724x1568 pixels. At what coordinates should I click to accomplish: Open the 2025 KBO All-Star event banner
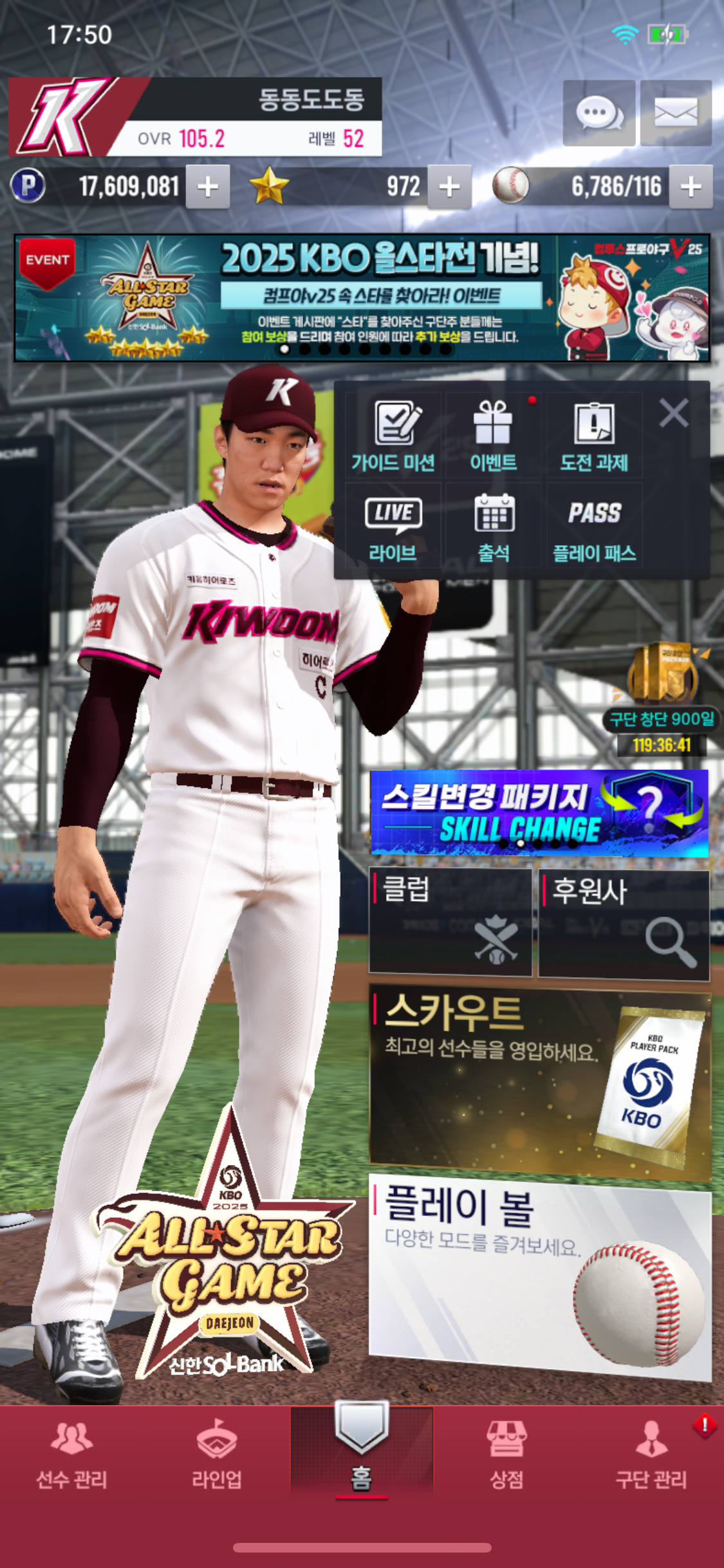(x=362, y=297)
